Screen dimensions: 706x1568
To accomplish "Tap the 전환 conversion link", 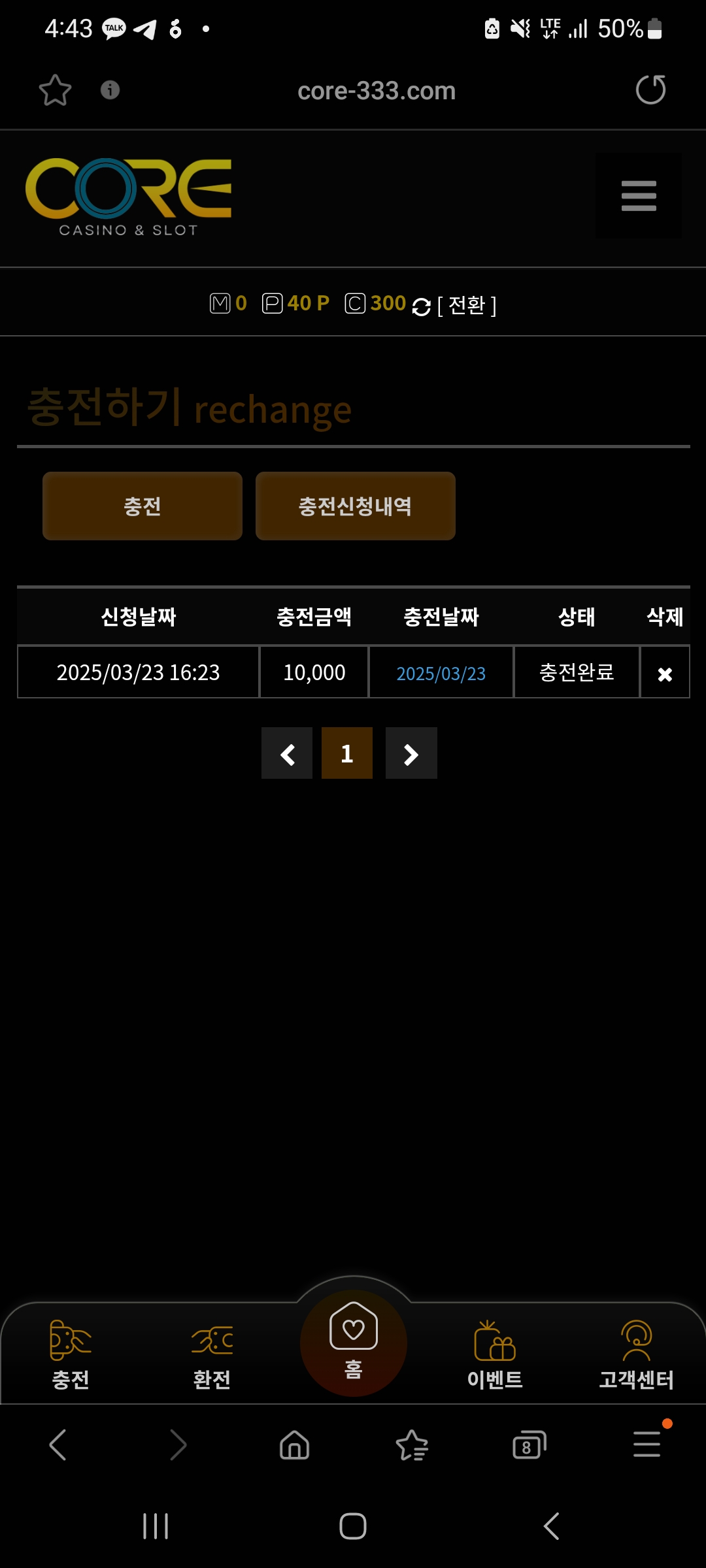I will [x=466, y=305].
